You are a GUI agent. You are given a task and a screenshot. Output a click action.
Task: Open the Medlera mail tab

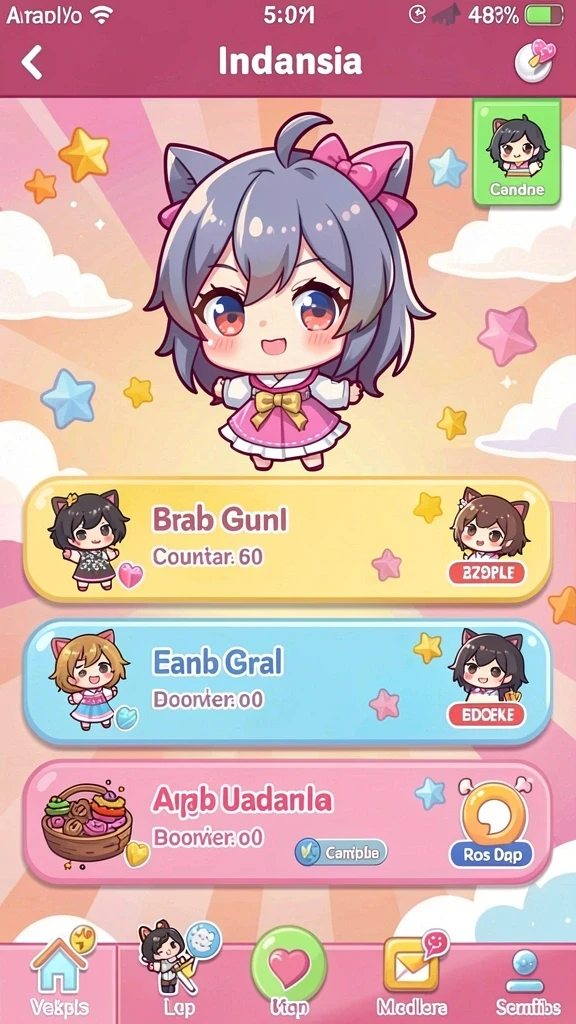coord(413,976)
